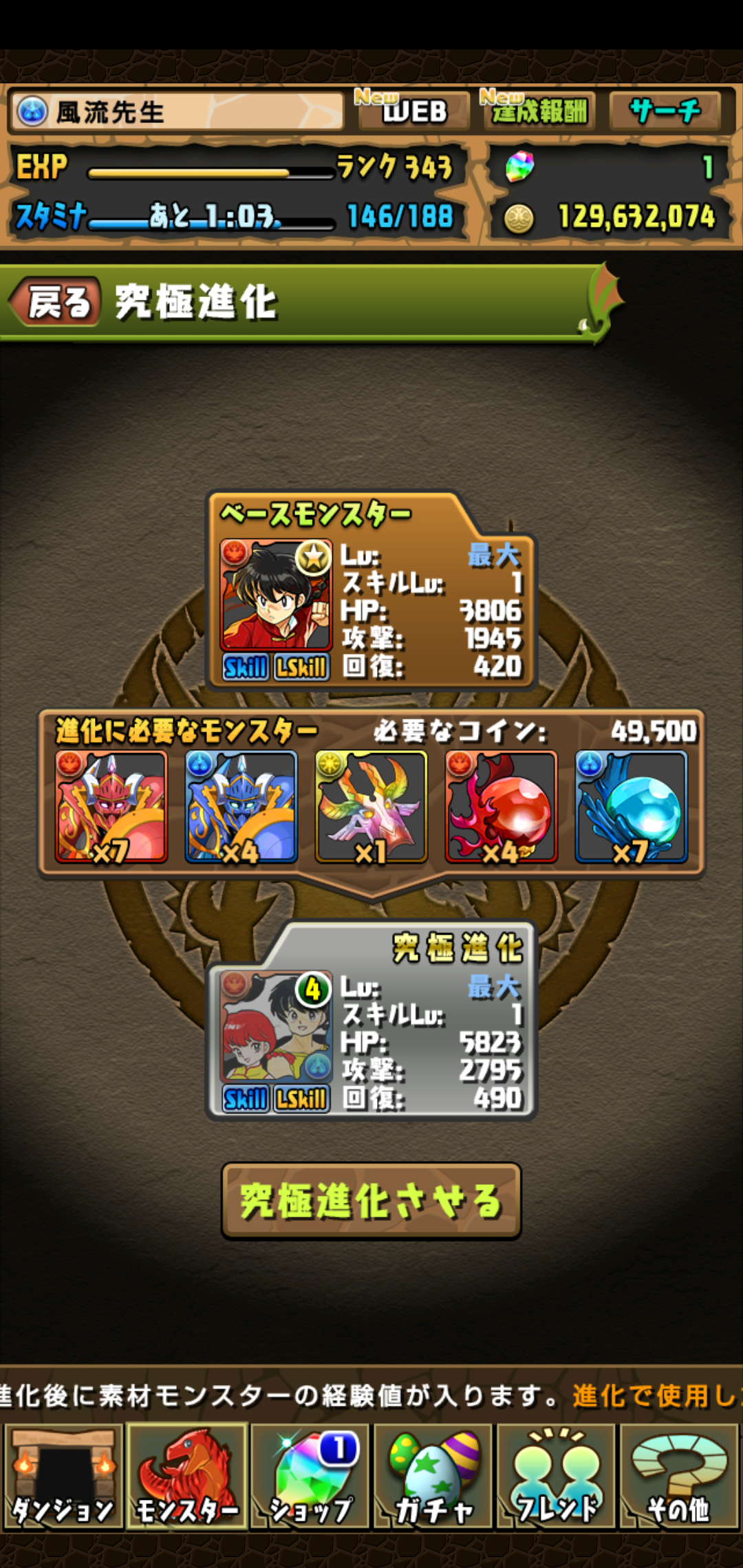Inspect red mask material x7

(x=111, y=807)
